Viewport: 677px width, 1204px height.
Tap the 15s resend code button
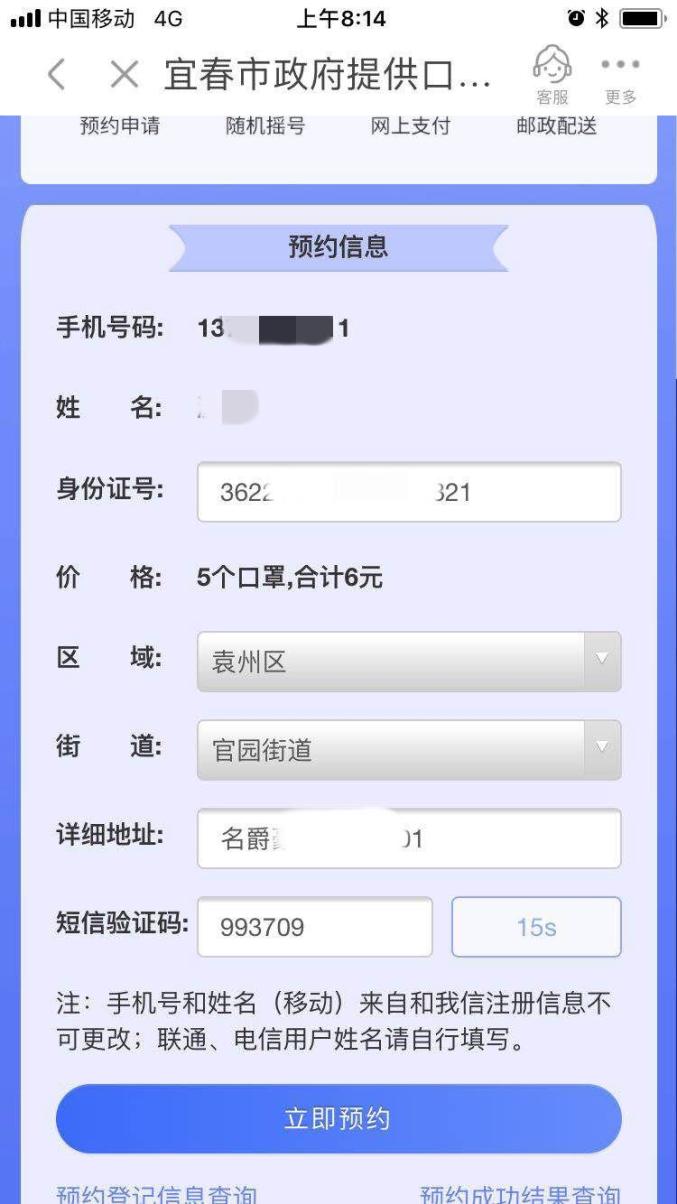click(537, 927)
